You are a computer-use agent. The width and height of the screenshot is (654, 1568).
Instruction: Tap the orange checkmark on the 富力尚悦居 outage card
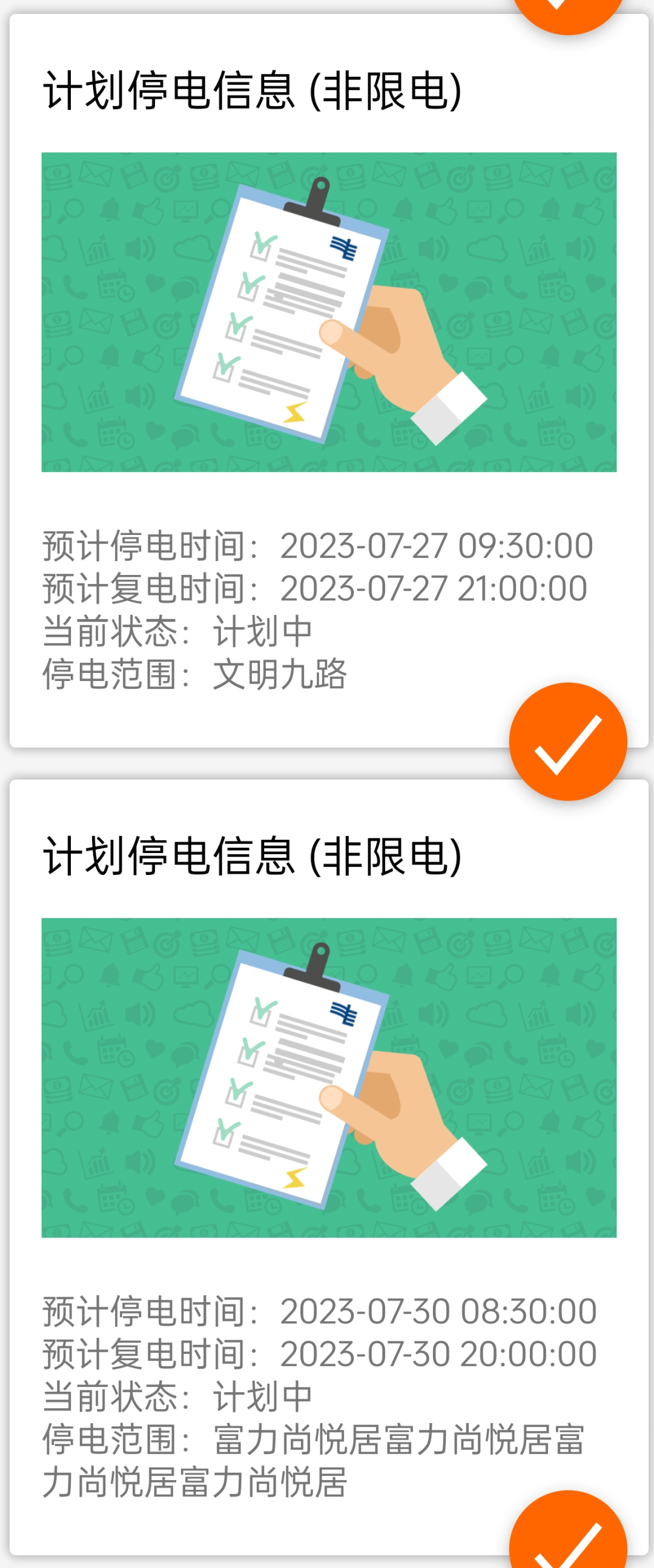tap(567, 1534)
